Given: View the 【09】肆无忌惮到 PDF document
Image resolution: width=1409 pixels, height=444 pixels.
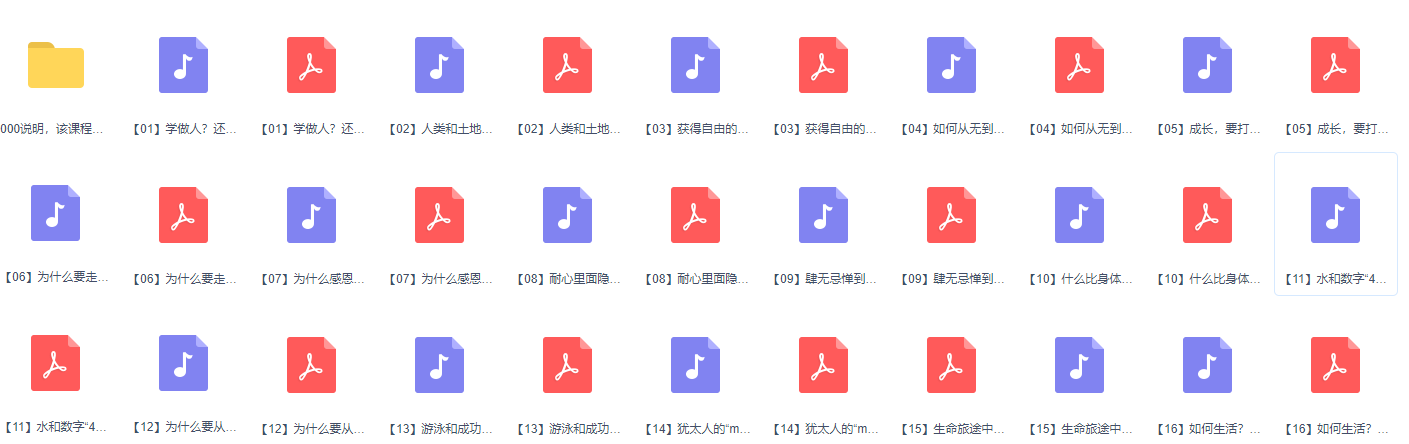Looking at the screenshot, I should pyautogui.click(x=952, y=214).
